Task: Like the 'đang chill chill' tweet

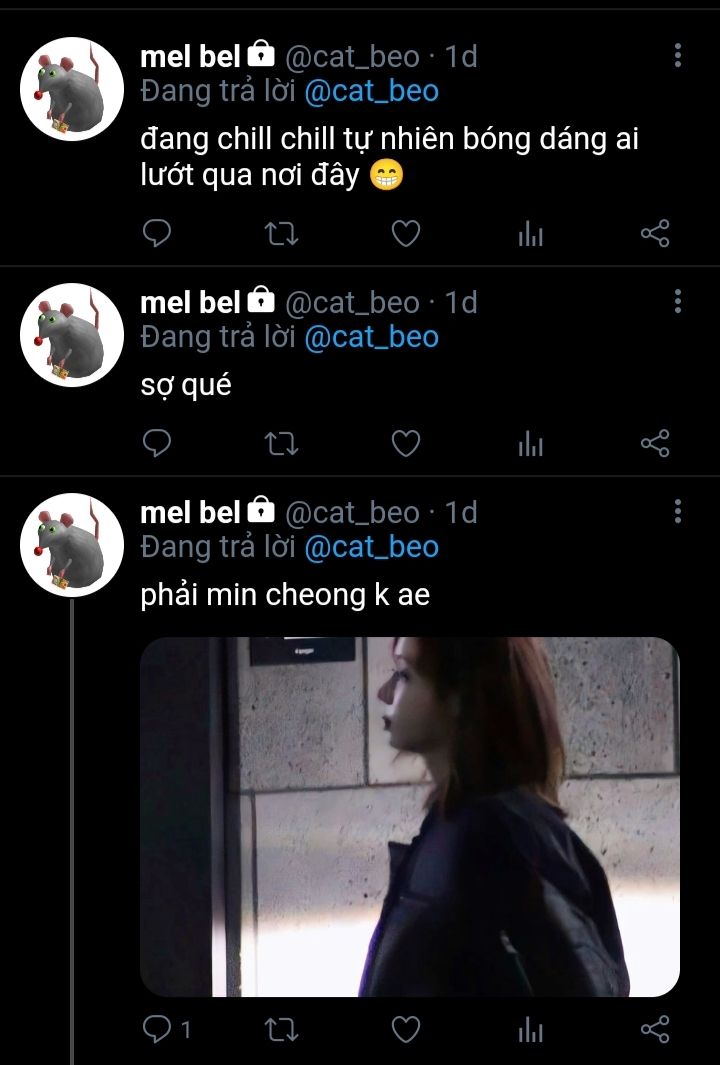Action: (404, 234)
